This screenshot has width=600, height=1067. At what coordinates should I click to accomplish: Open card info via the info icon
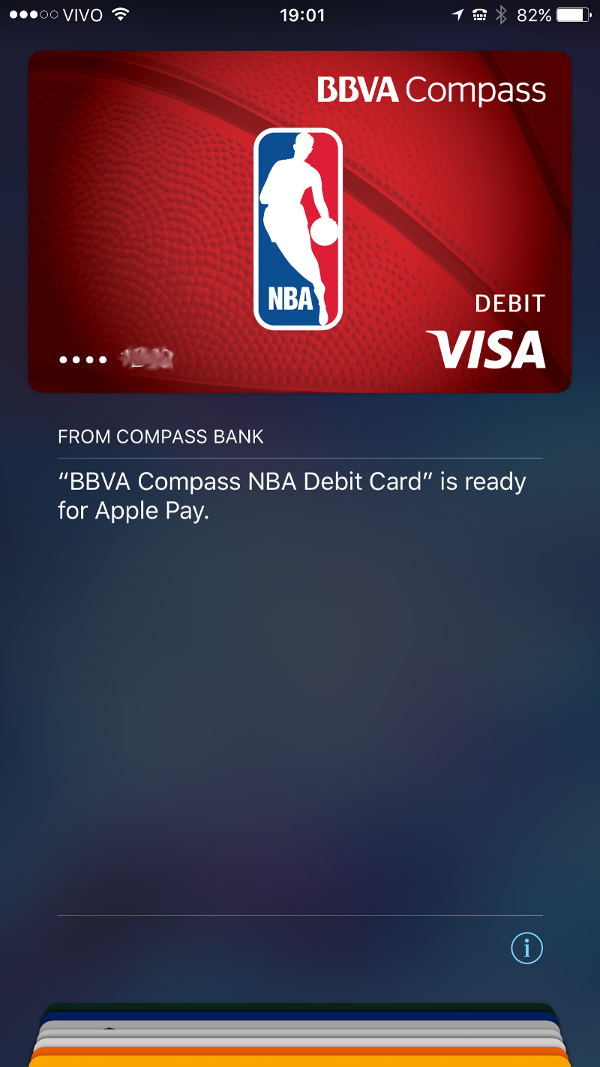(527, 948)
